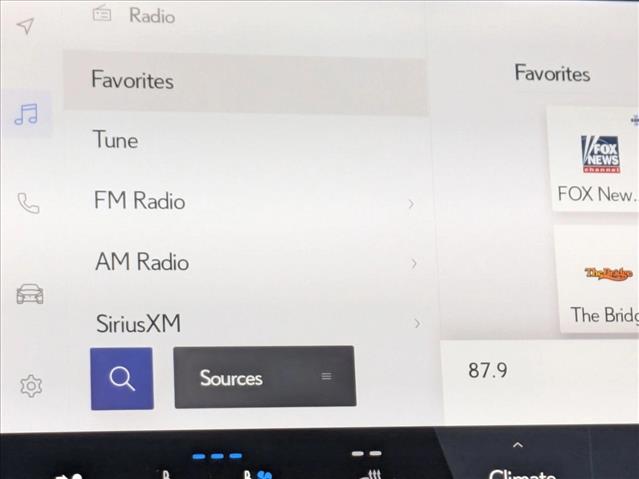Open FM Radio
This screenshot has width=639, height=479.
245,201
